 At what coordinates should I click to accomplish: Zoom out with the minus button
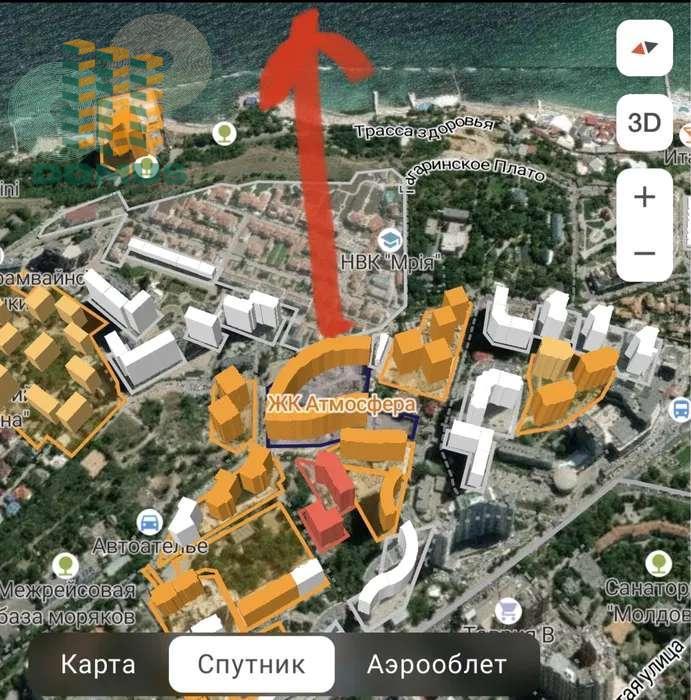pyautogui.click(x=644, y=253)
